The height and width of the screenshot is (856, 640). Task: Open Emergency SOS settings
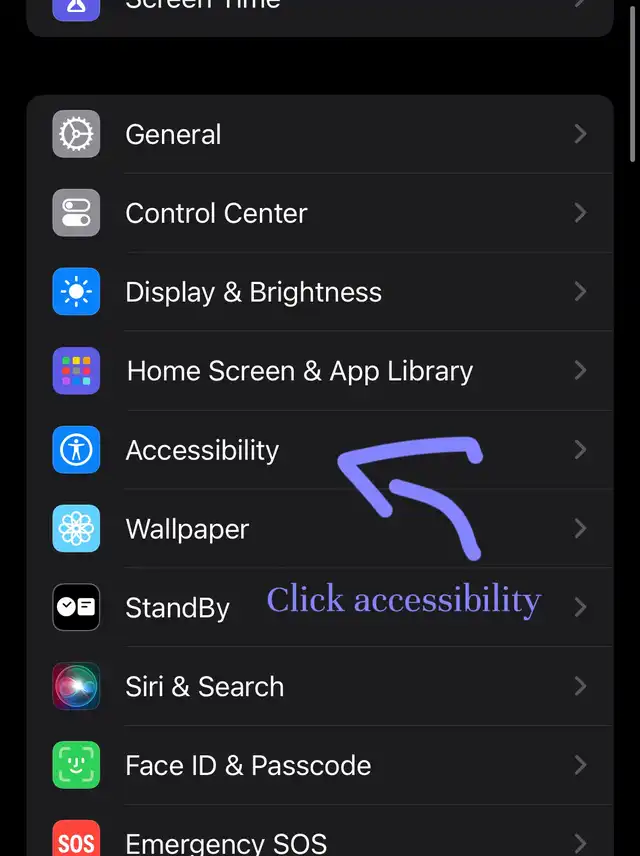(x=226, y=840)
